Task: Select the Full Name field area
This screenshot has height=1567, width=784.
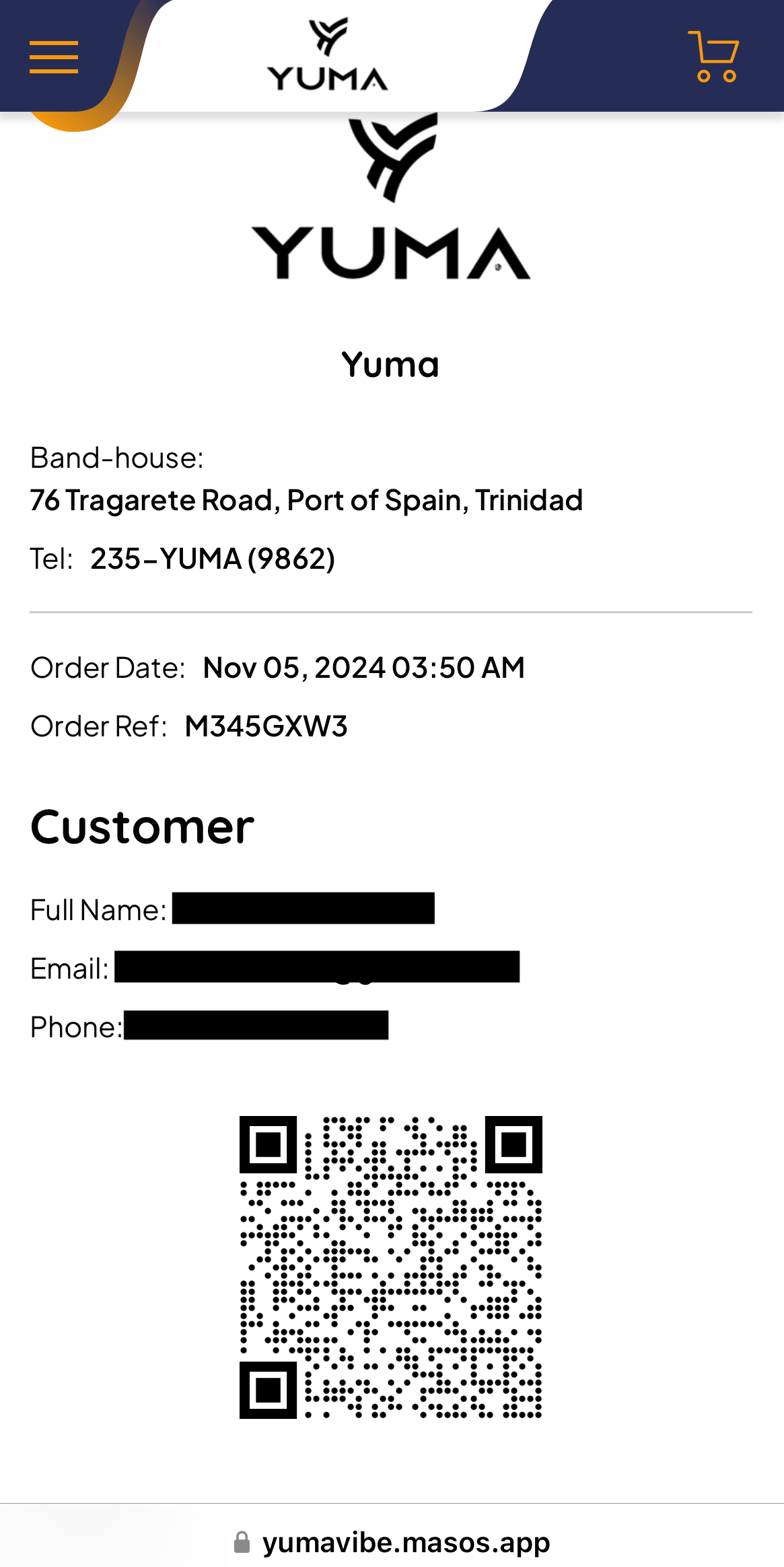Action: 303,909
